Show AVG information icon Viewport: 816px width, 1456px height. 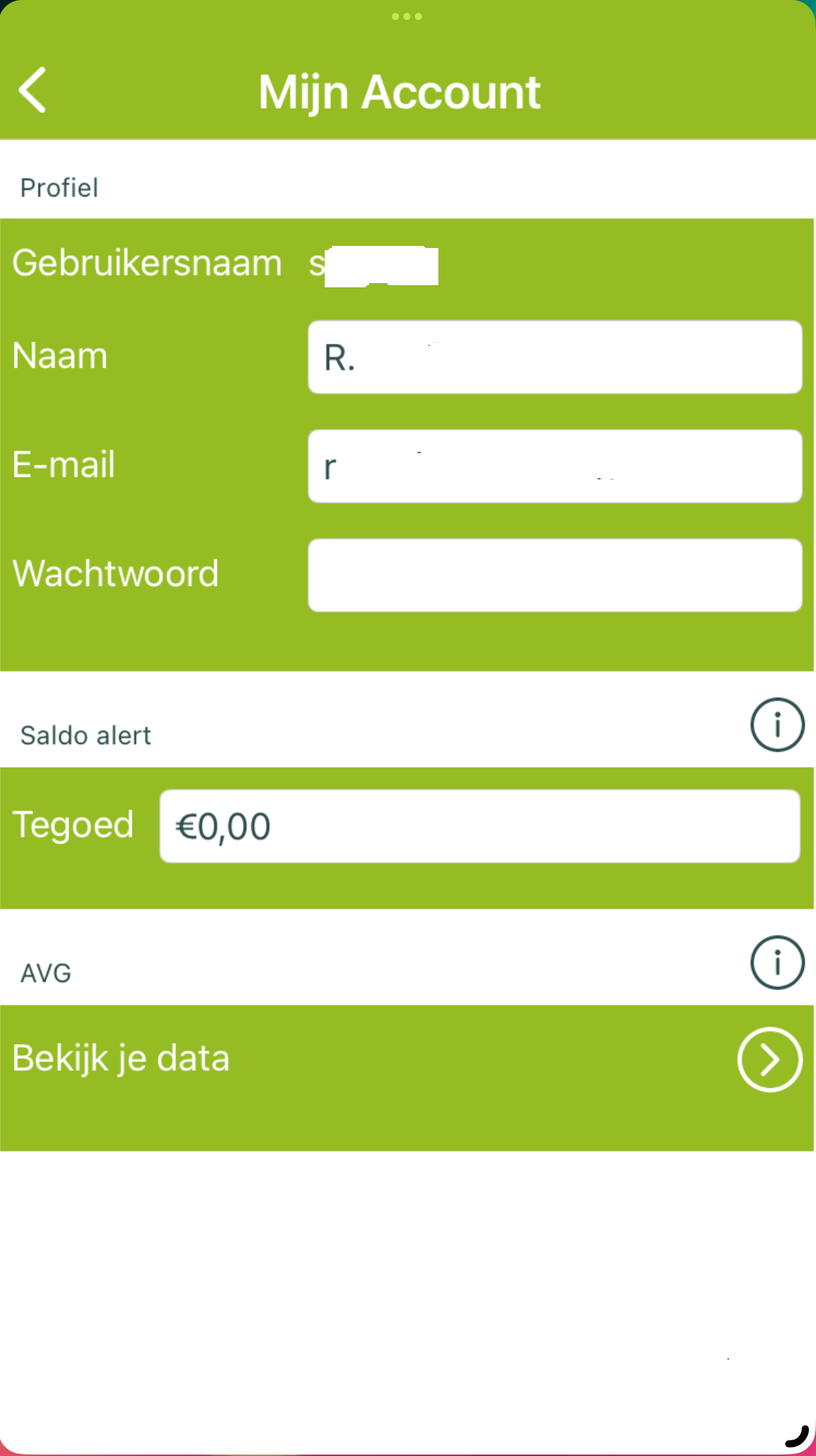777,963
